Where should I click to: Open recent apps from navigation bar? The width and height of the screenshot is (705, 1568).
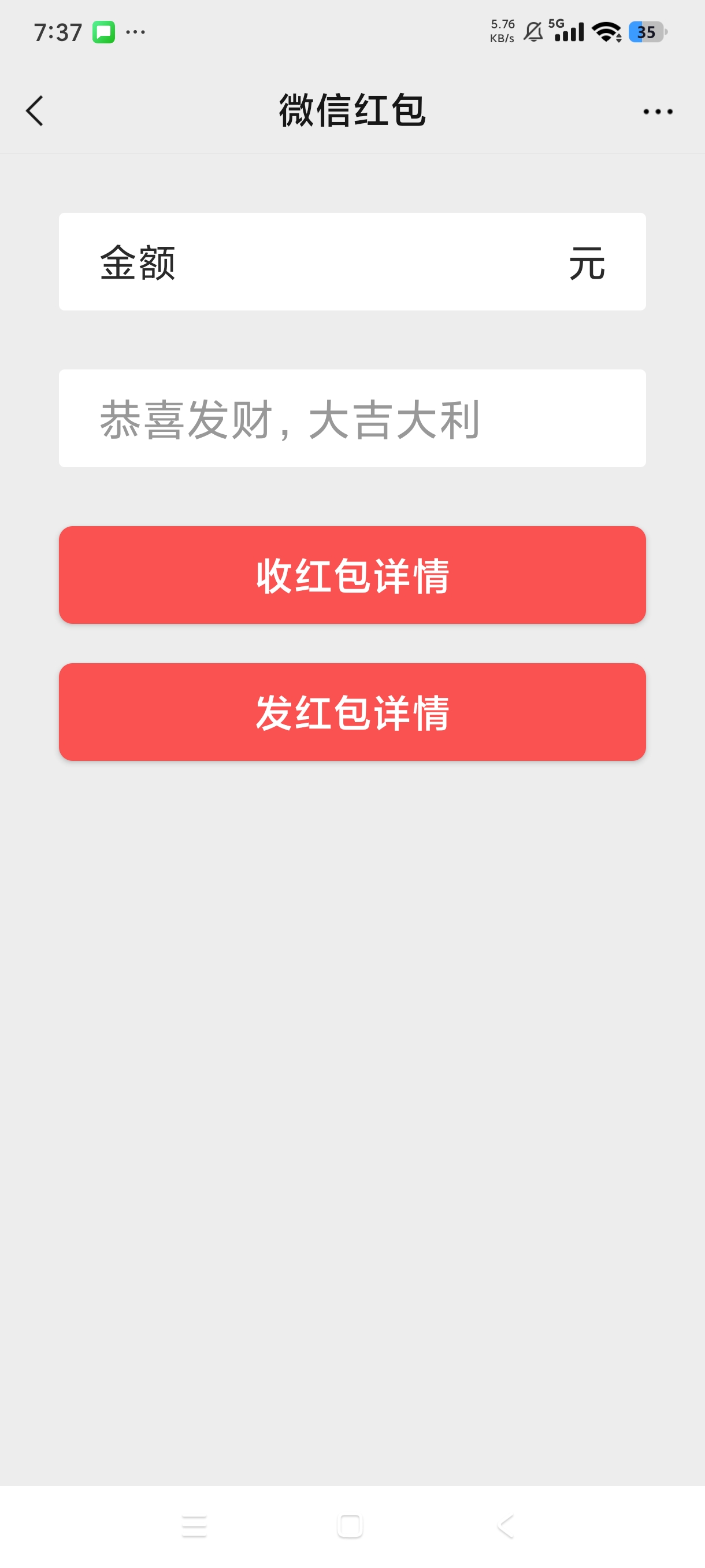[x=194, y=1526]
